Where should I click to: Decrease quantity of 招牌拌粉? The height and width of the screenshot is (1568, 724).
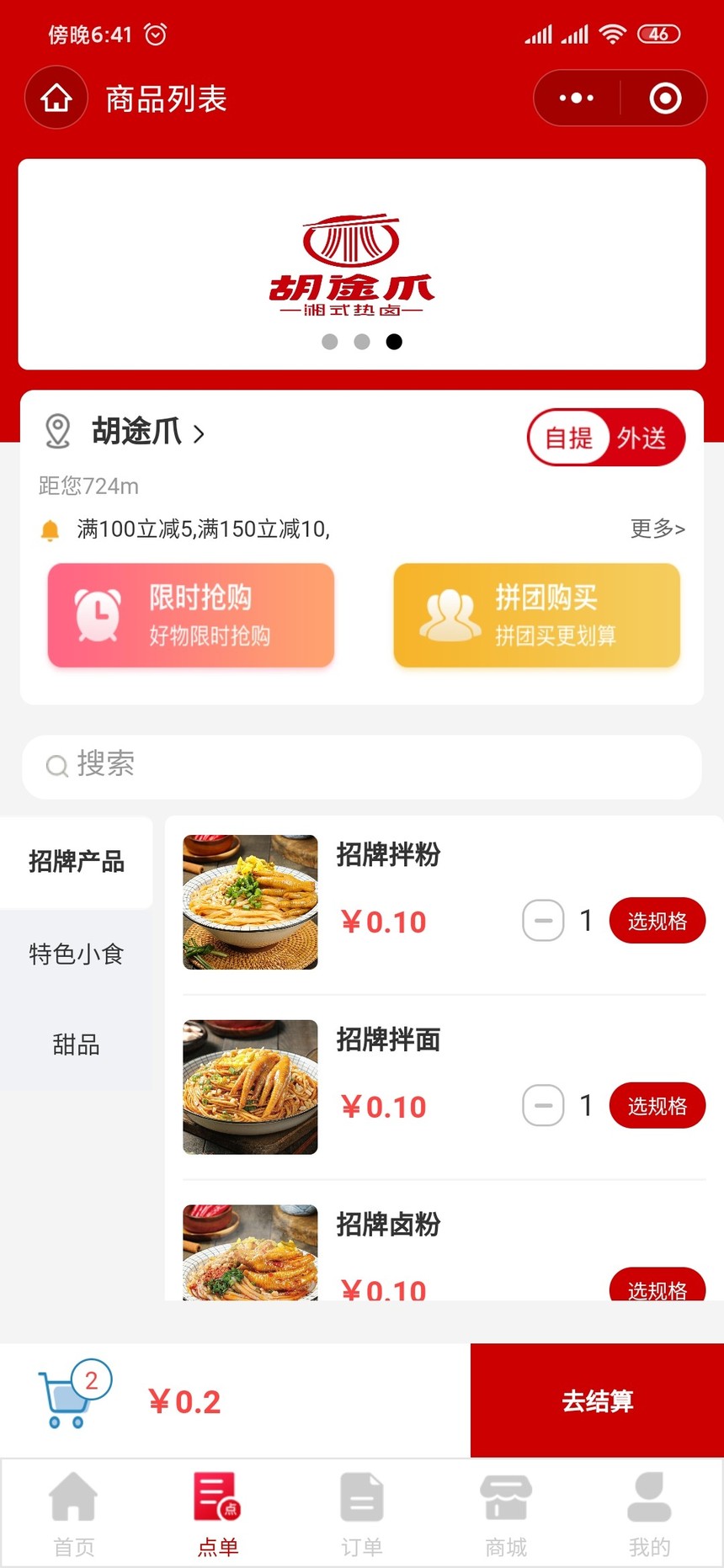point(543,921)
